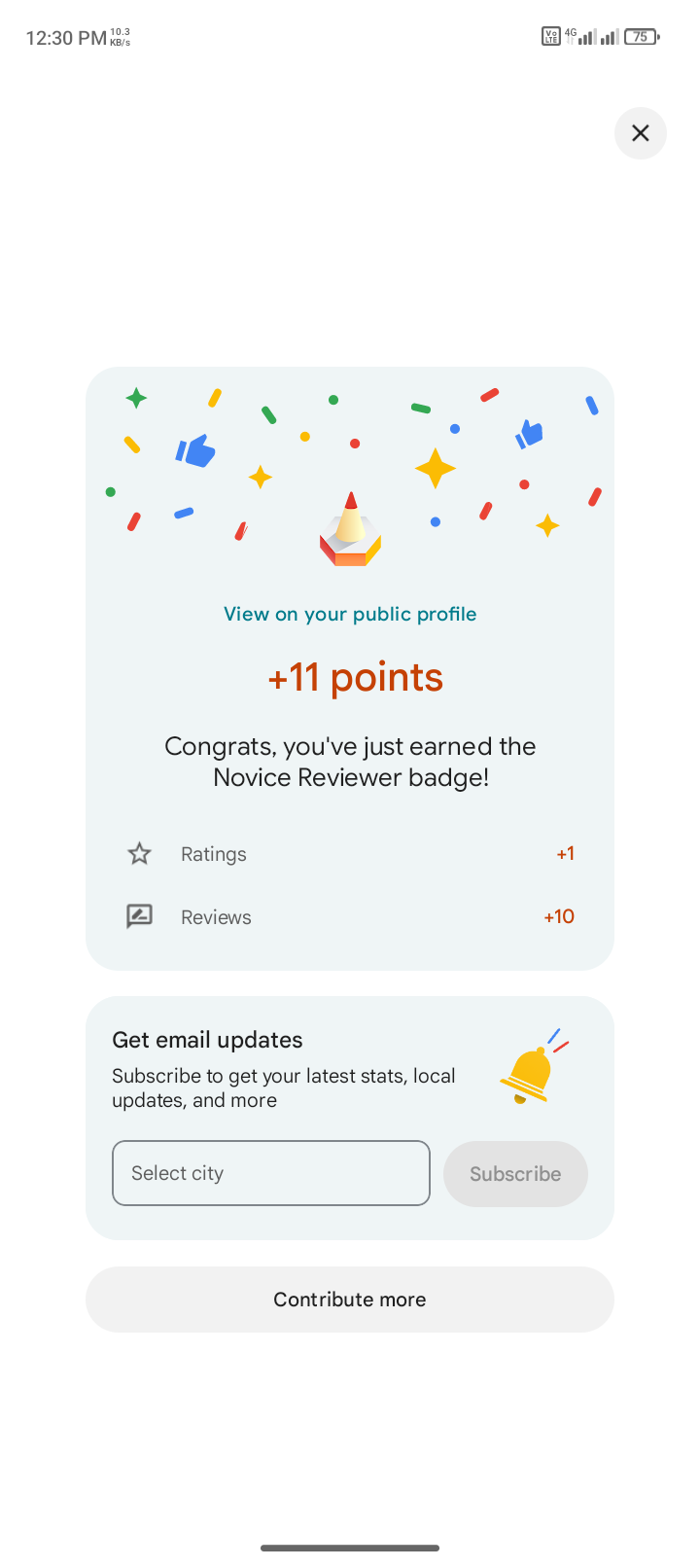Tap the Subscribe button for email updates
Image resolution: width=700 pixels, height=1568 pixels.
[x=515, y=1174]
